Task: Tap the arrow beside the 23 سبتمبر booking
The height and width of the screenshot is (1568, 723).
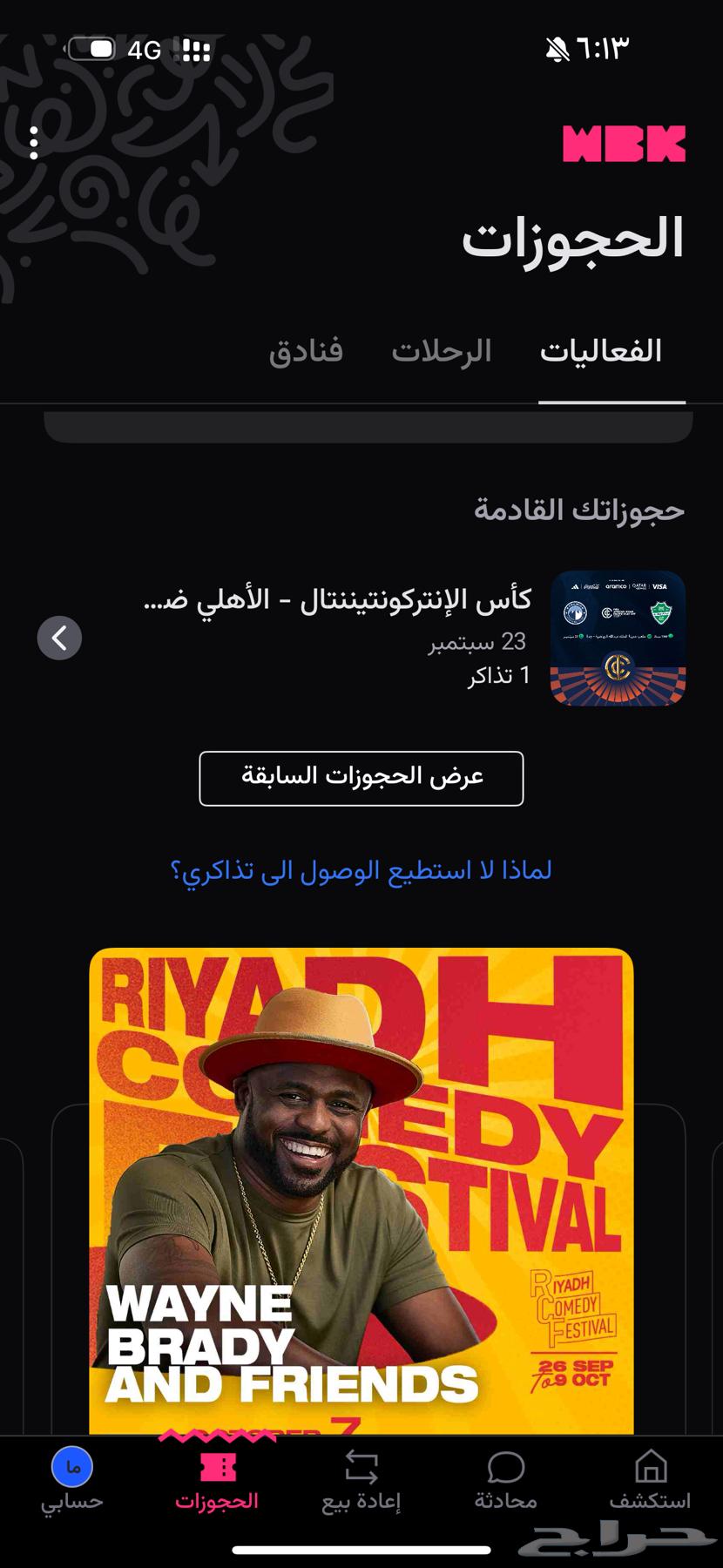Action: (59, 638)
